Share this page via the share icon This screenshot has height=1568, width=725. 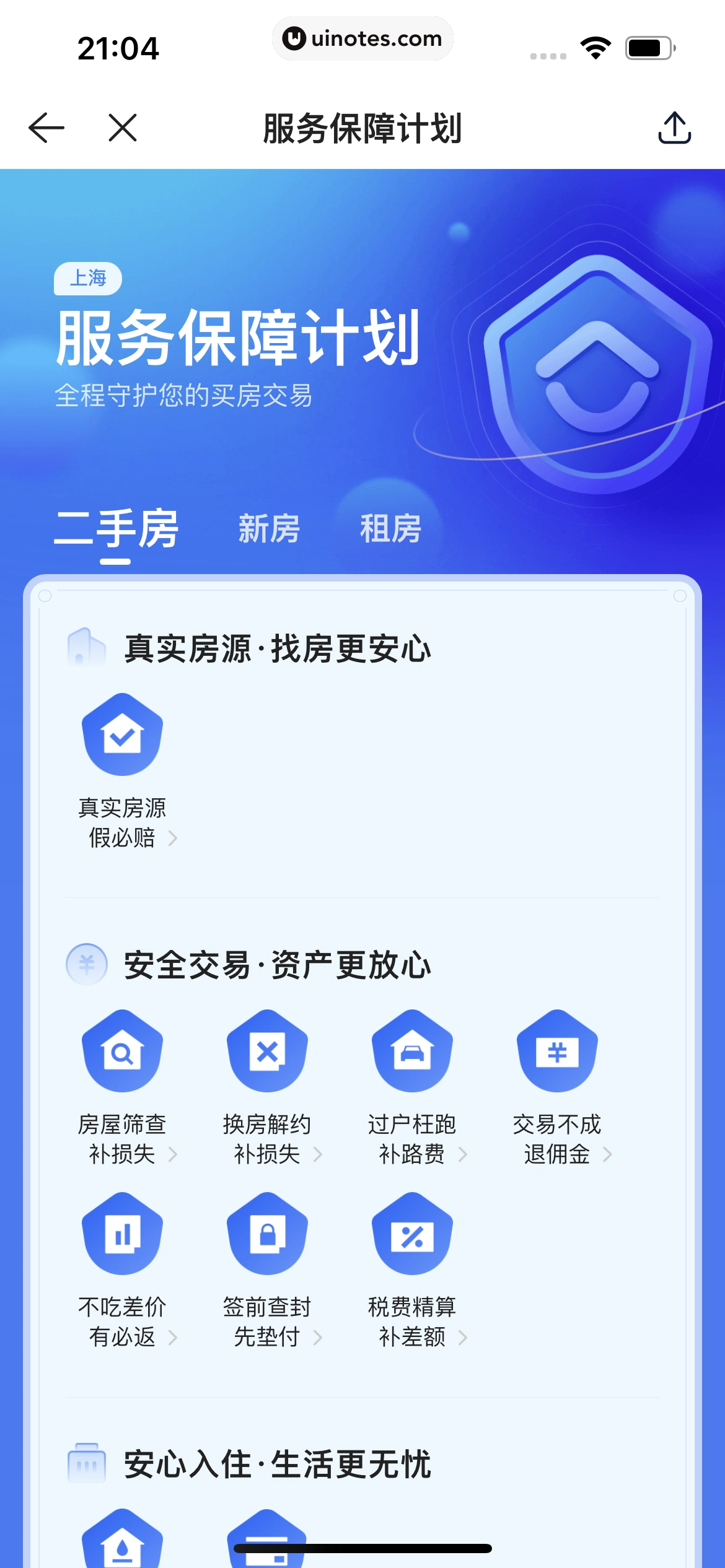(674, 128)
